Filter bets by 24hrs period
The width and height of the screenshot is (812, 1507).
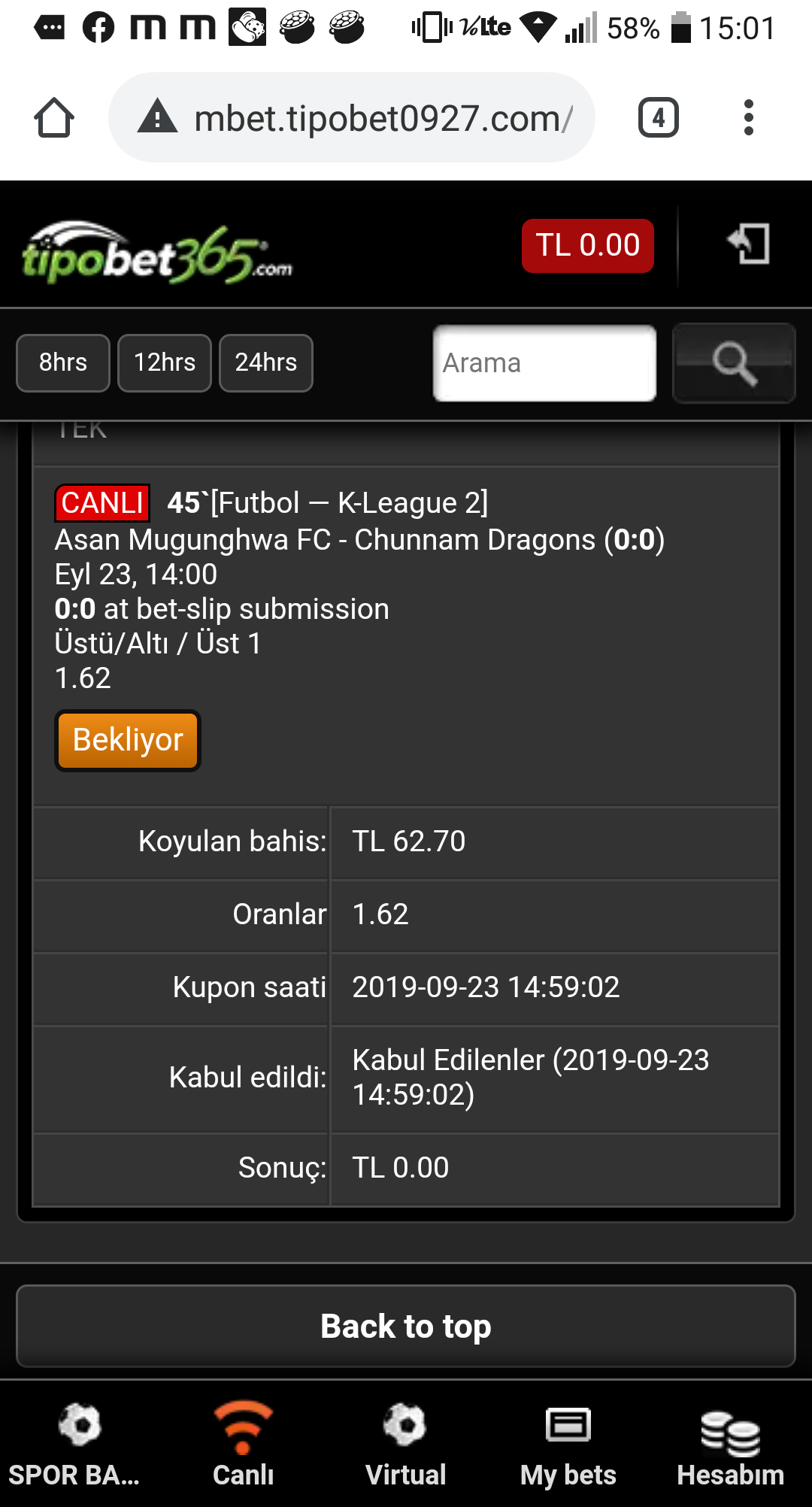tap(265, 363)
